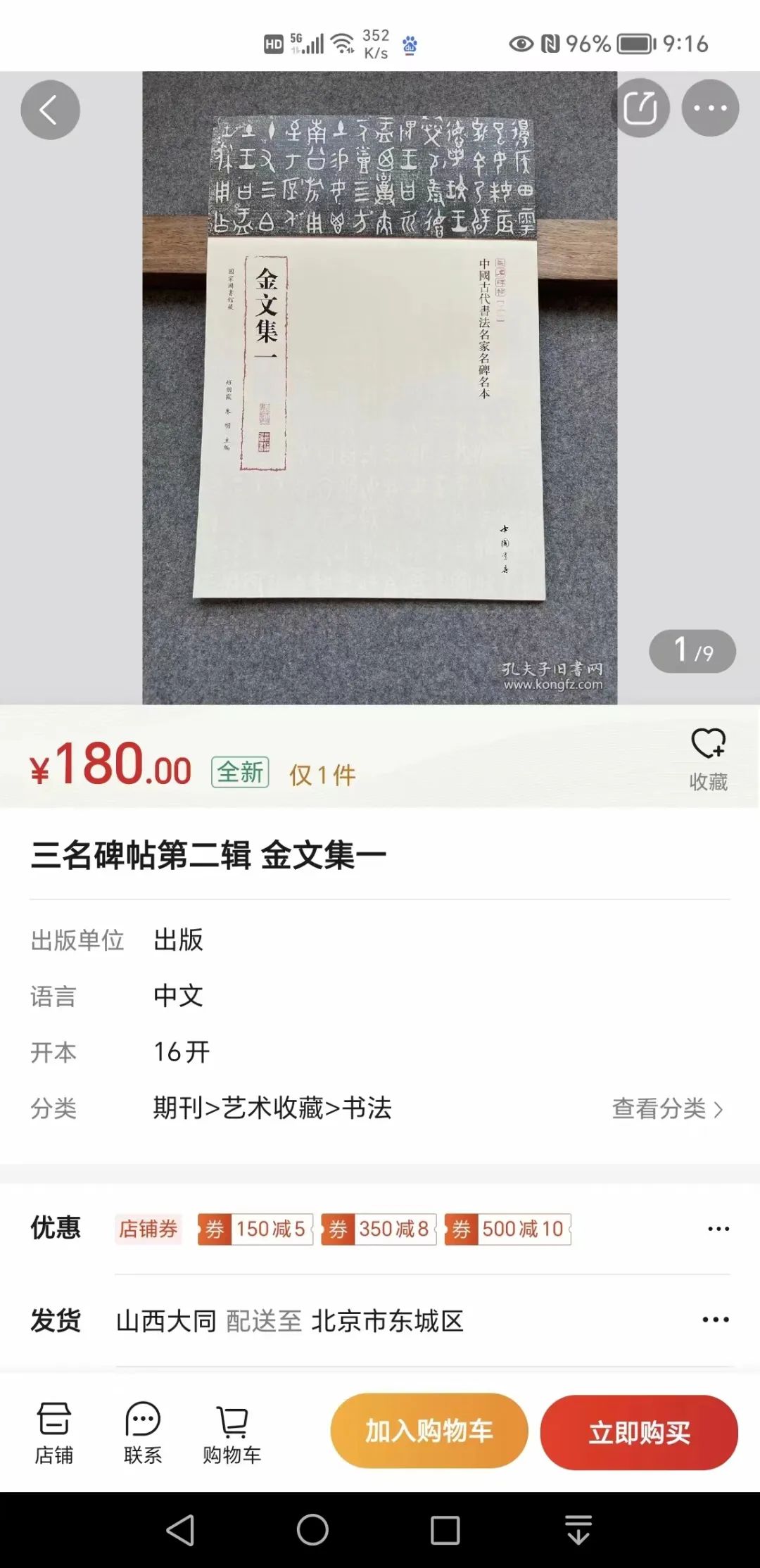Tap the 店铺券 store coupon tag
This screenshot has height=1568, width=760.
coord(148,1229)
